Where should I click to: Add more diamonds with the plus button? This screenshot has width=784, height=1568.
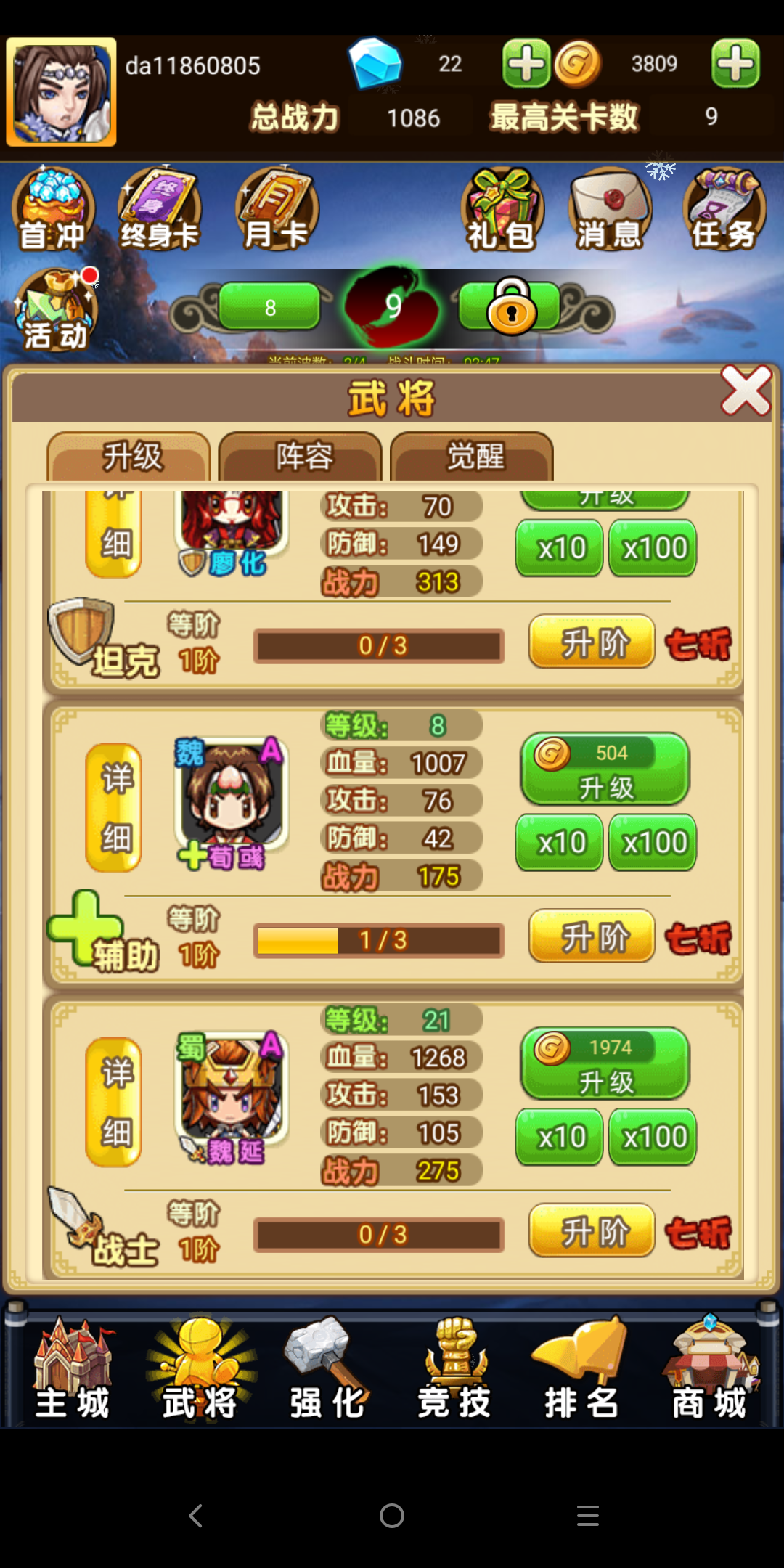(526, 64)
